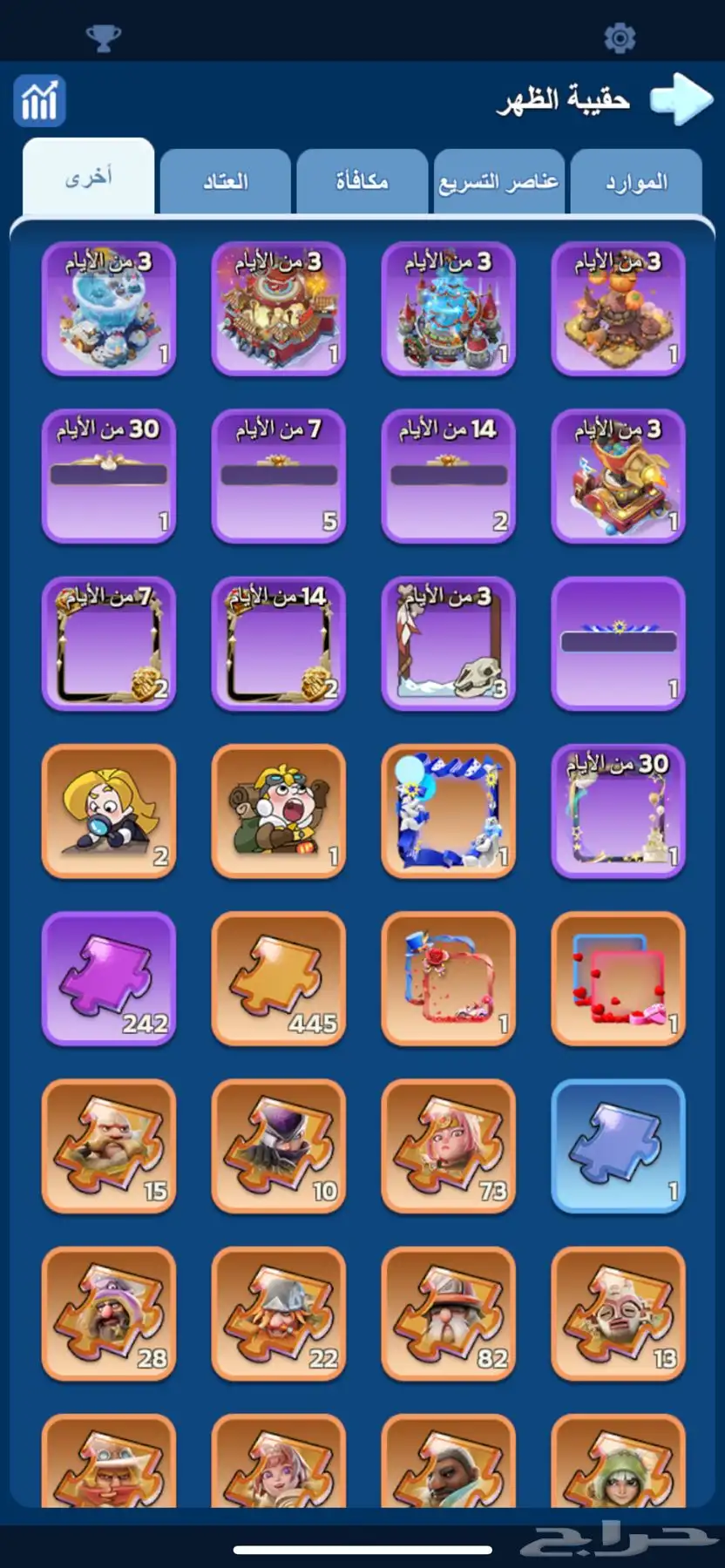Select the purple puzzle piece with 242
725x1568 pixels.
point(109,978)
